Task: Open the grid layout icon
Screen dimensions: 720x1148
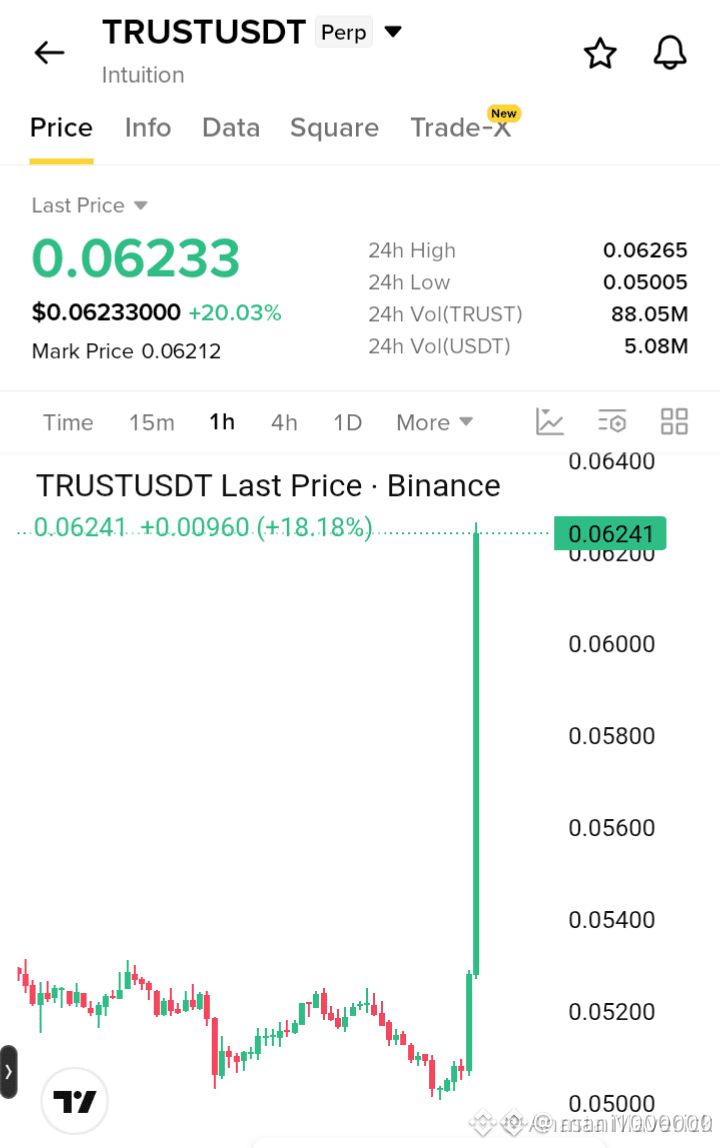Action: pyautogui.click(x=674, y=422)
